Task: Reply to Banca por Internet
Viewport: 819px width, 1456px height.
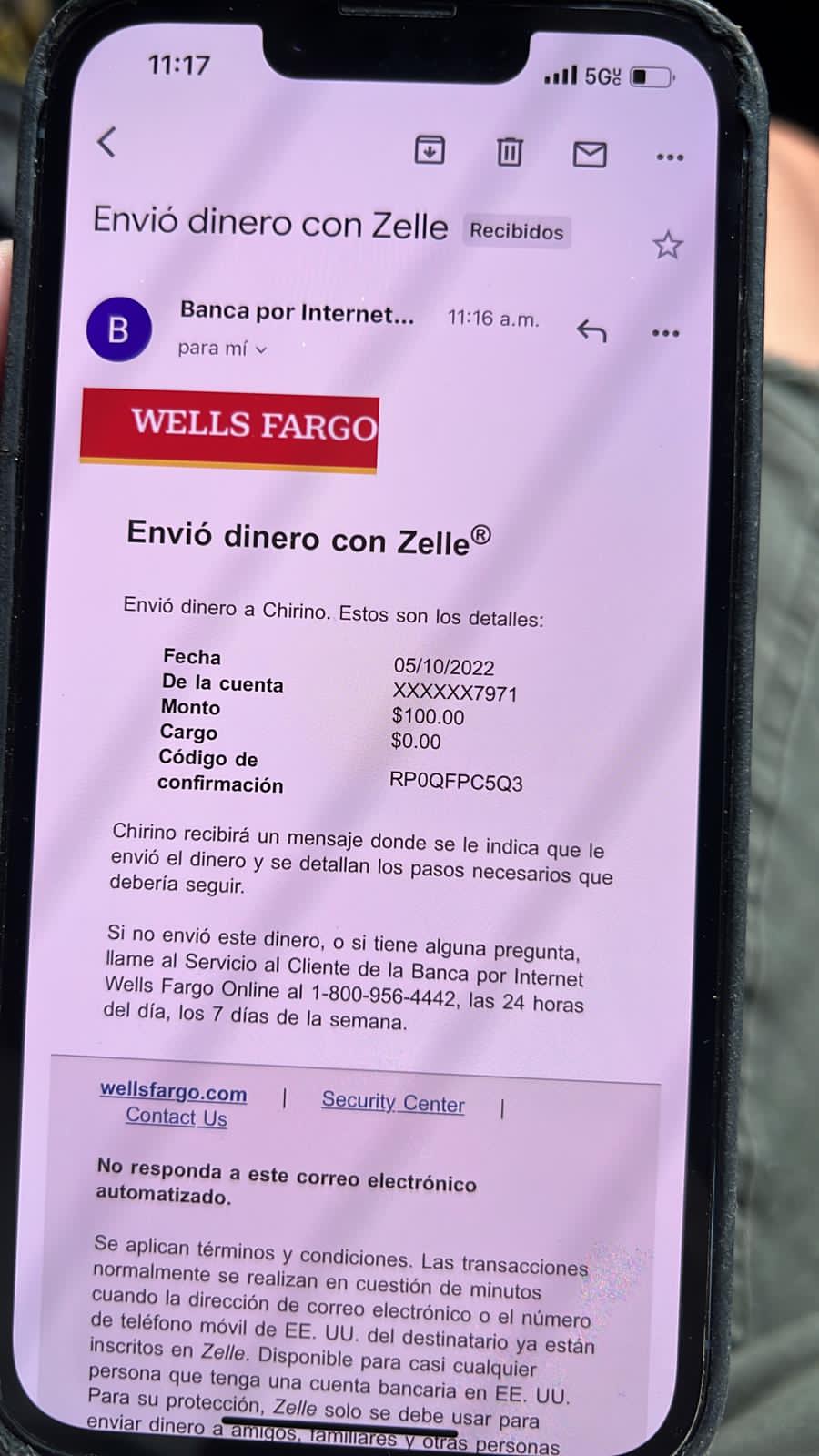Action: [x=591, y=330]
